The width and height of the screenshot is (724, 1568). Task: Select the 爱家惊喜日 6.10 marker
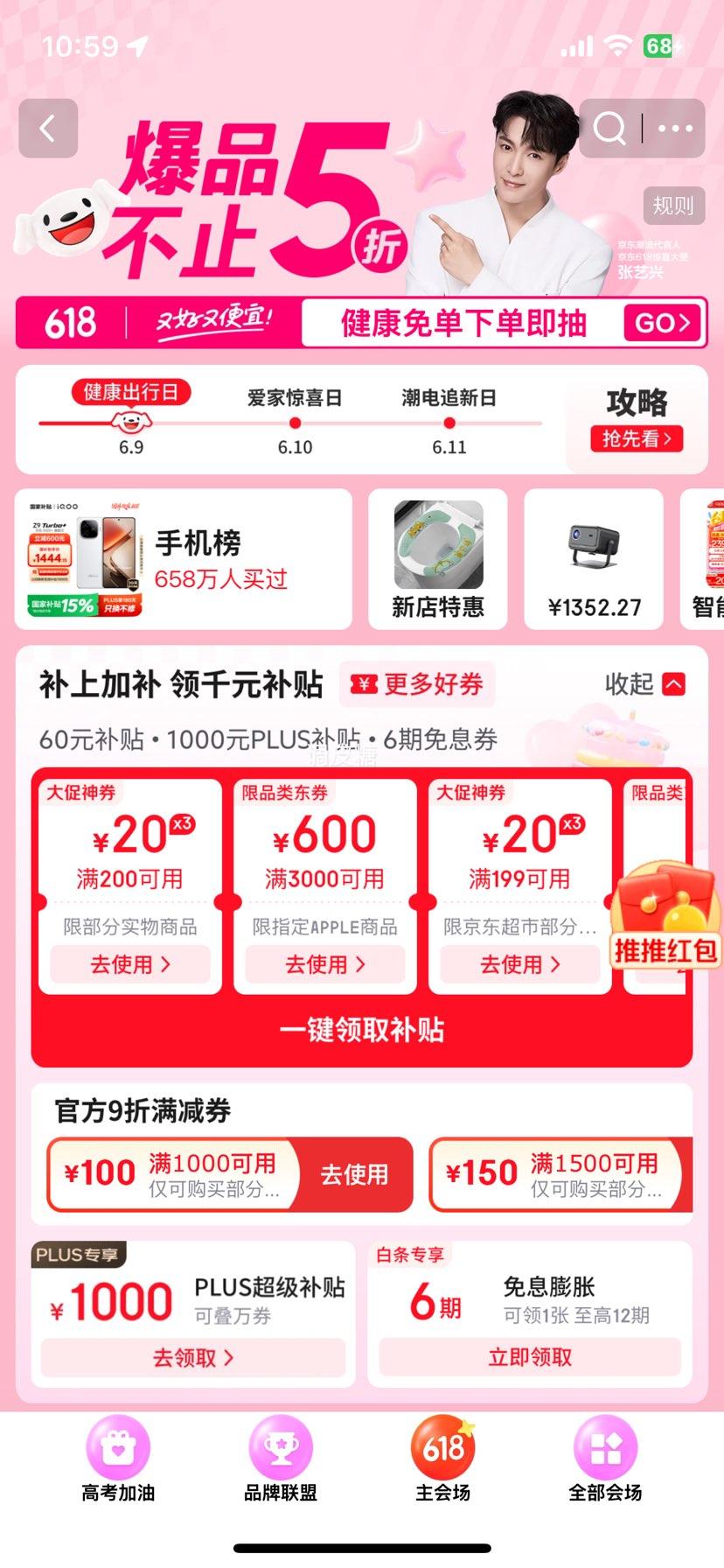[x=295, y=423]
